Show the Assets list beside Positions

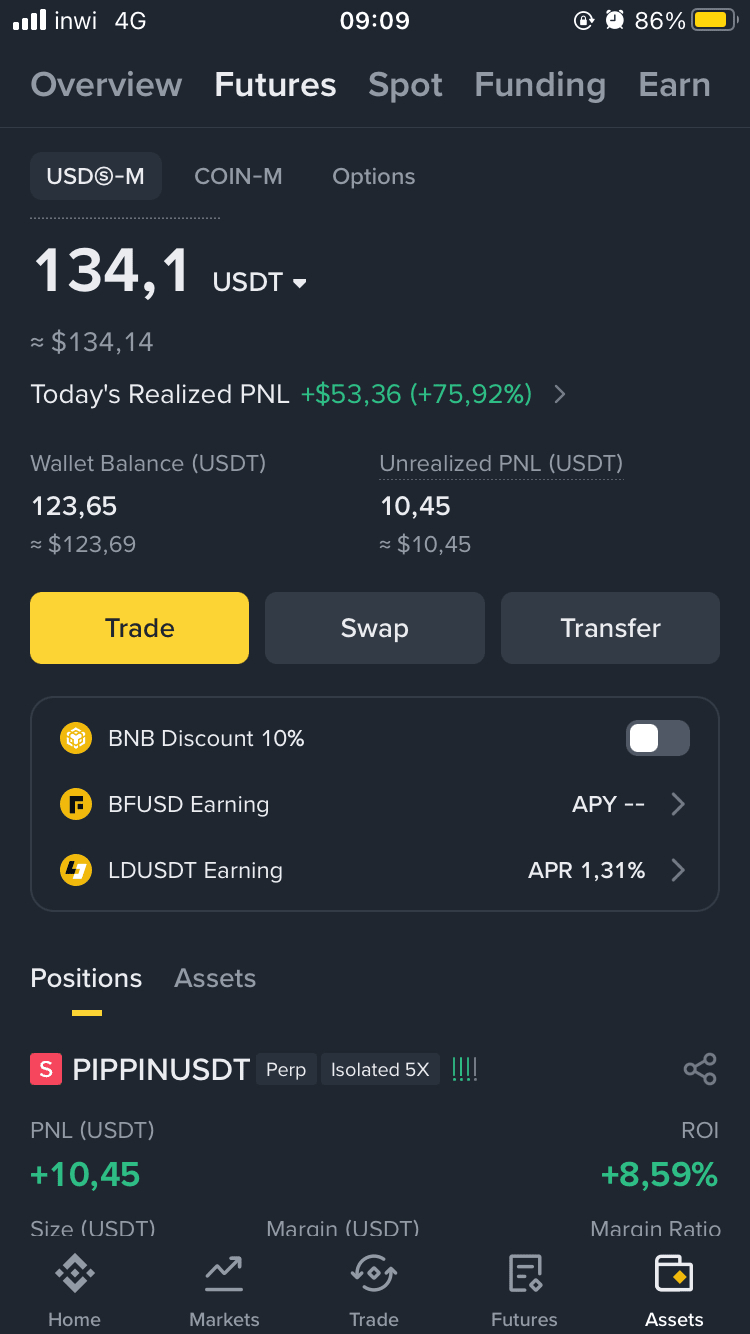click(215, 978)
